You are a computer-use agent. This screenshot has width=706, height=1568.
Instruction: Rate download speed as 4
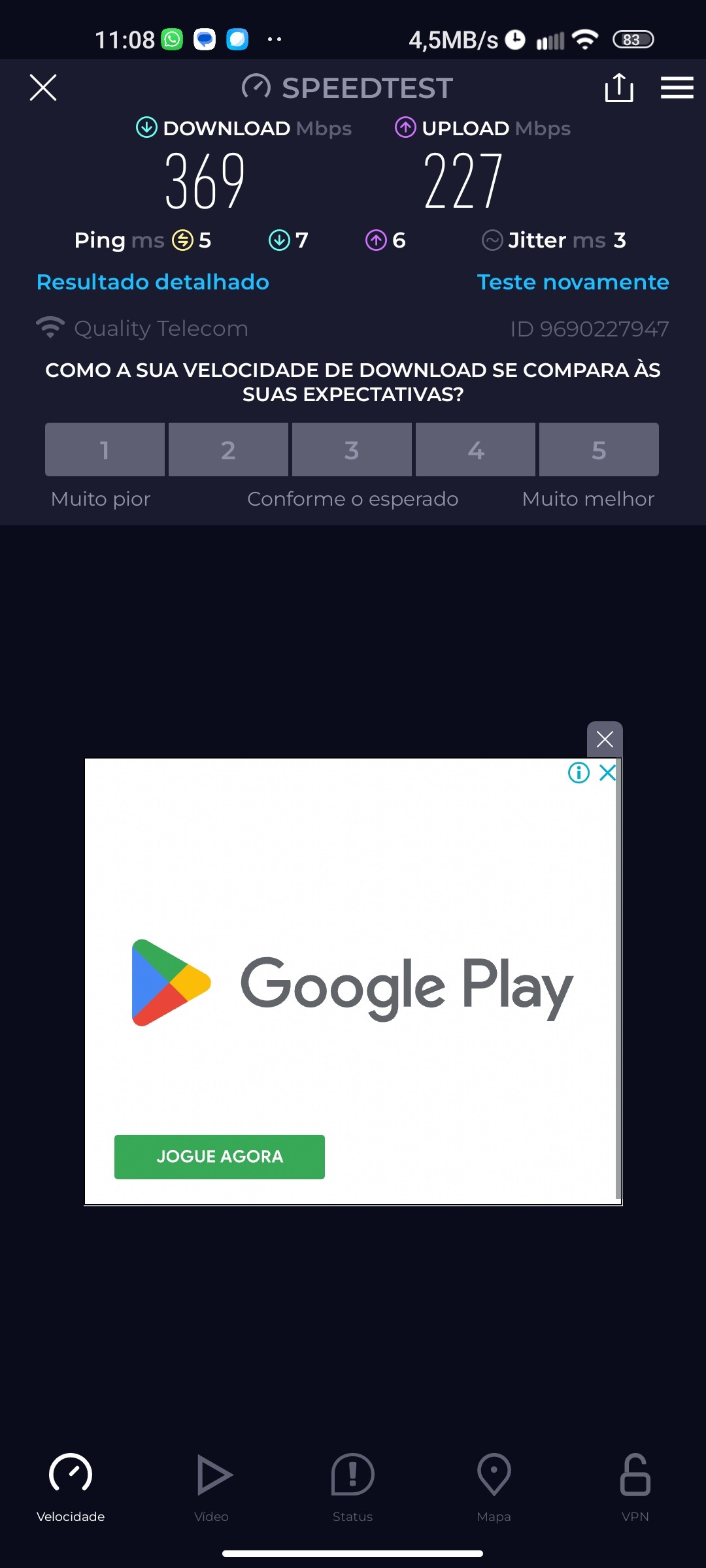tap(475, 449)
